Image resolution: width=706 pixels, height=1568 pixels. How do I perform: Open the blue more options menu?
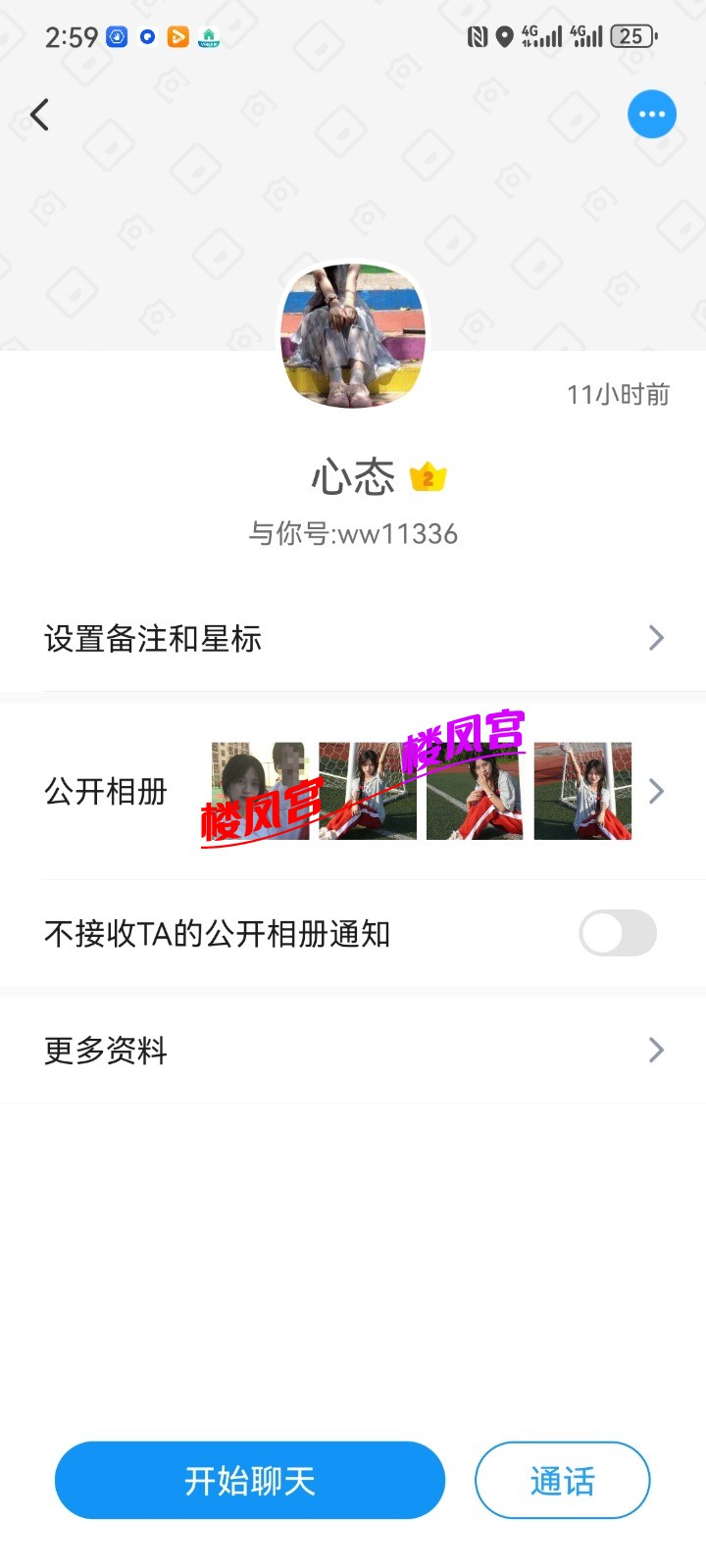651,115
